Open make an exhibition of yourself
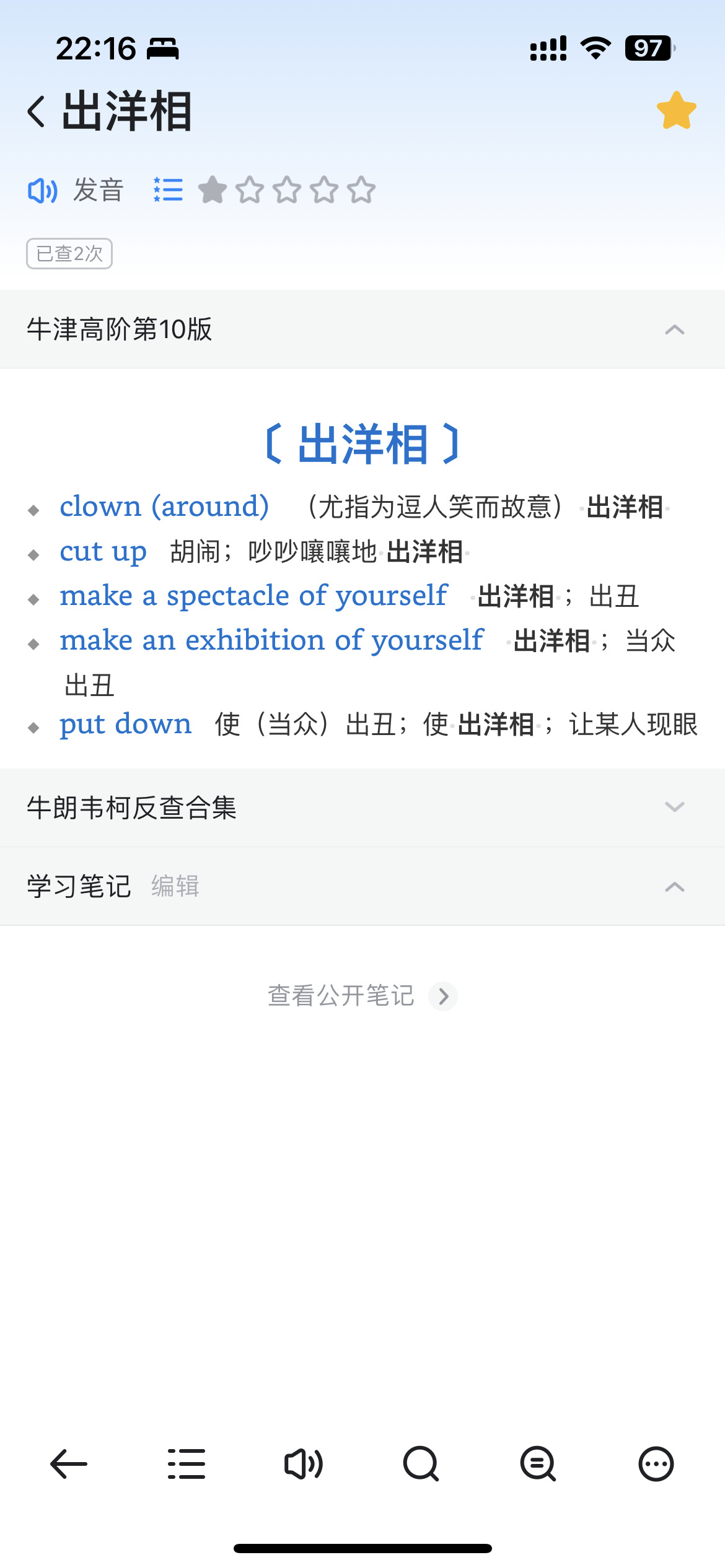Screen dimensions: 725x1568 (x=271, y=640)
